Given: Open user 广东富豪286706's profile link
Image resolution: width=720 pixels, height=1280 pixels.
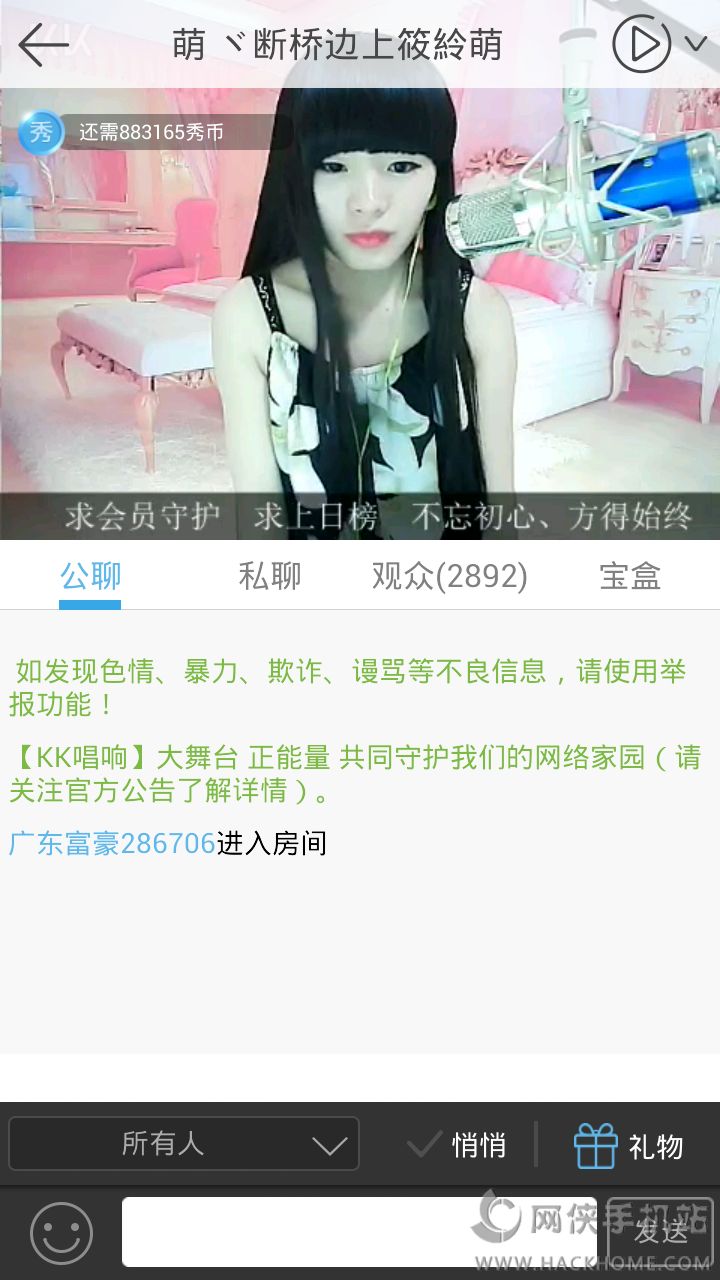Looking at the screenshot, I should [x=112, y=843].
